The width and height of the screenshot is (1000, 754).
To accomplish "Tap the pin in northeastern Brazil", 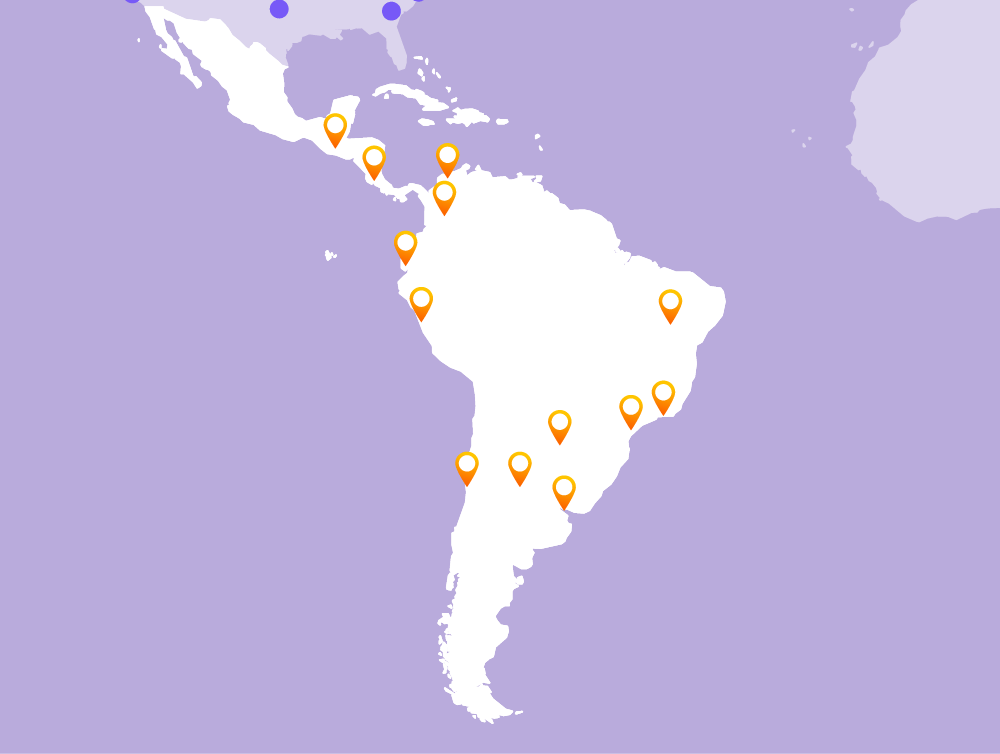I will (670, 303).
